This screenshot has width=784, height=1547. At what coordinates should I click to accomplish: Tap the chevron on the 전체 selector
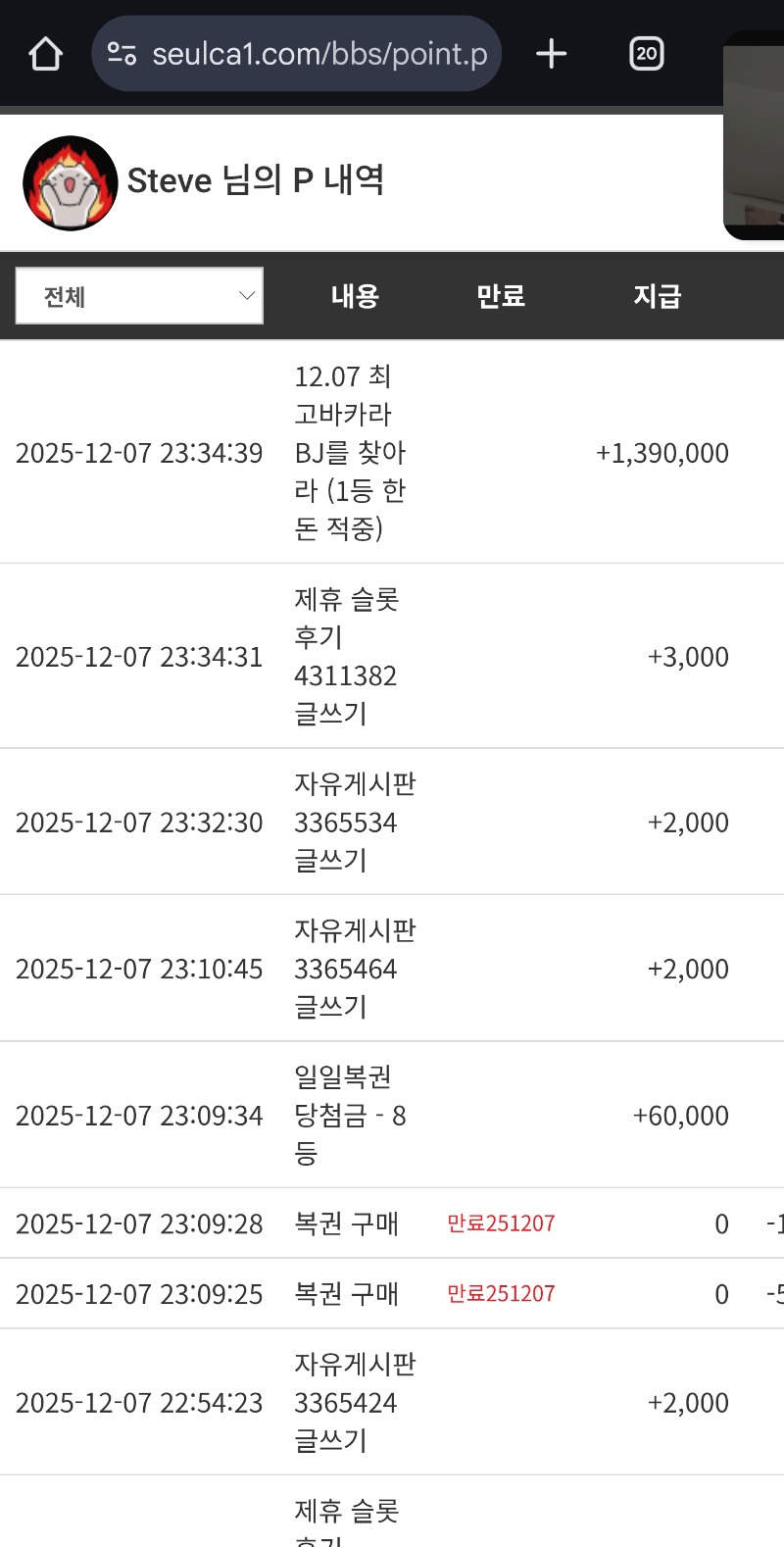coord(245,295)
